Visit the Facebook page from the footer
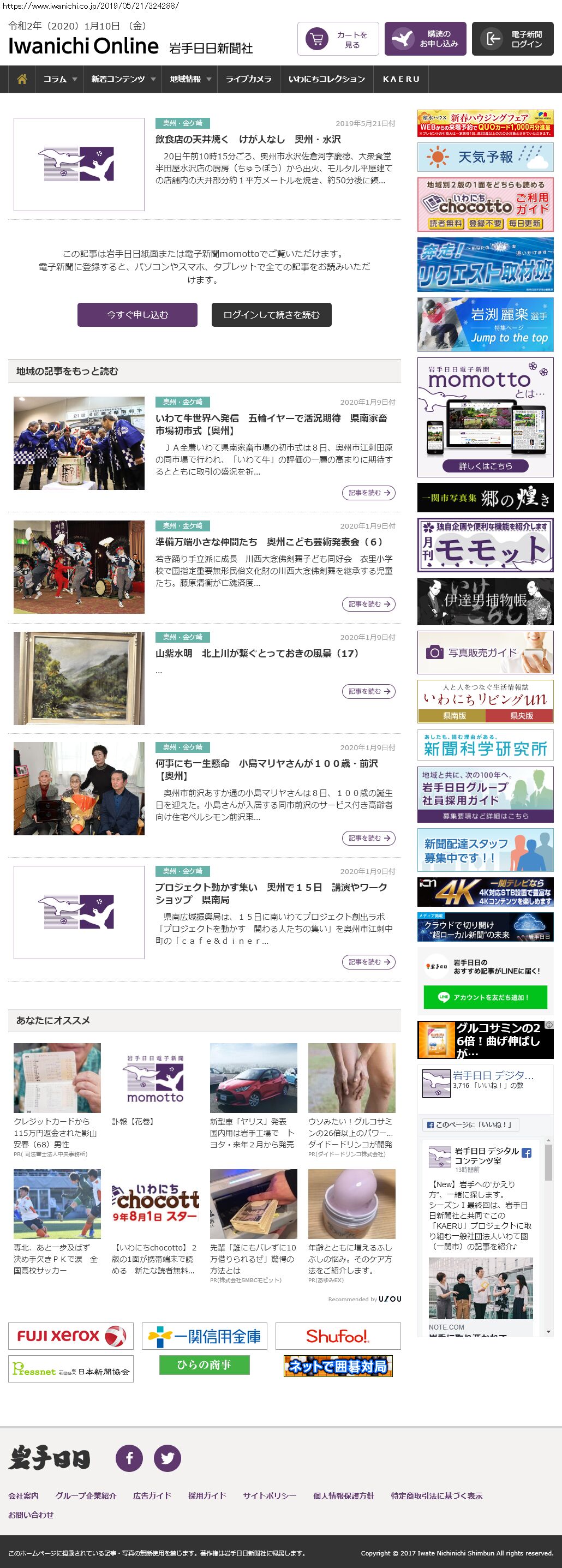562x1568 pixels. (129, 1458)
